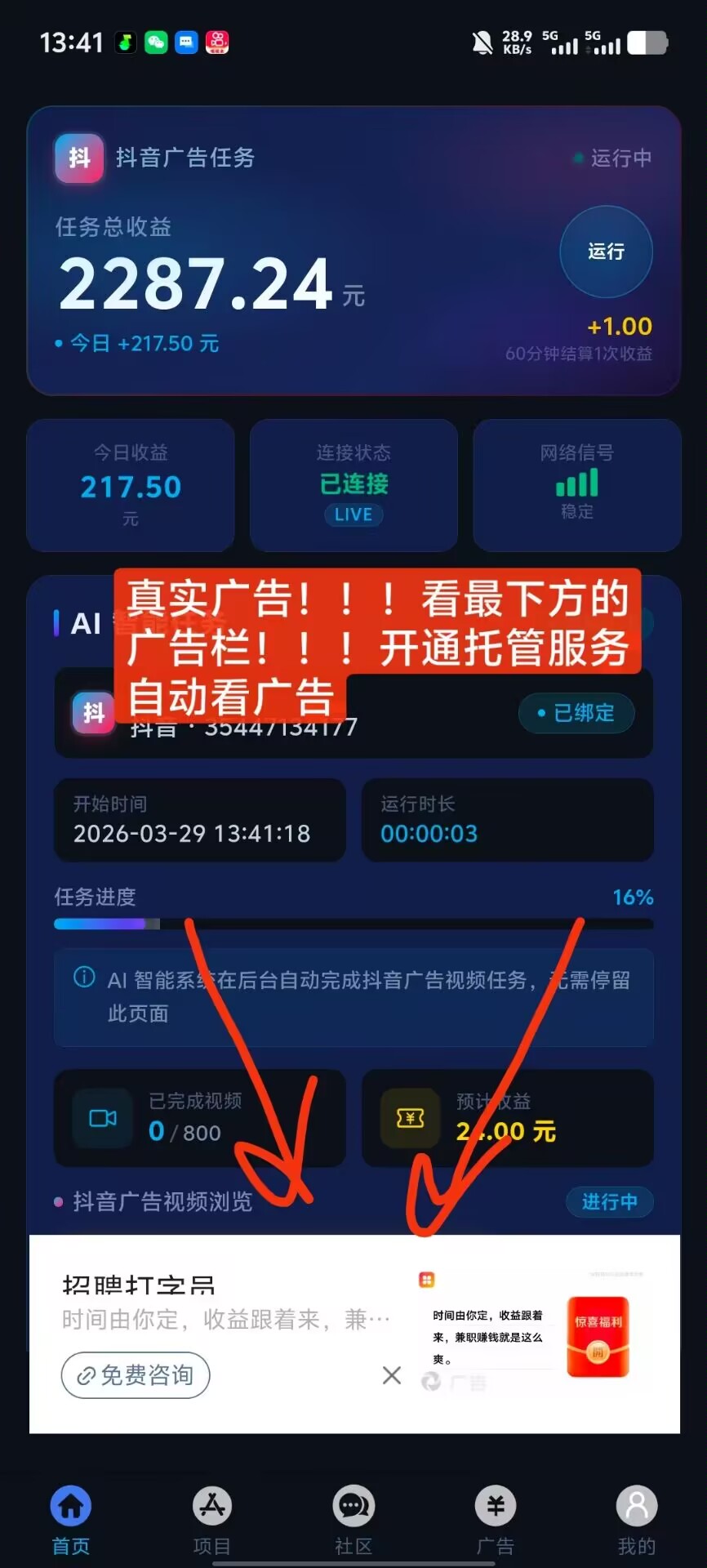
Task: Switch to the 项目 tab
Action: tap(212, 1519)
